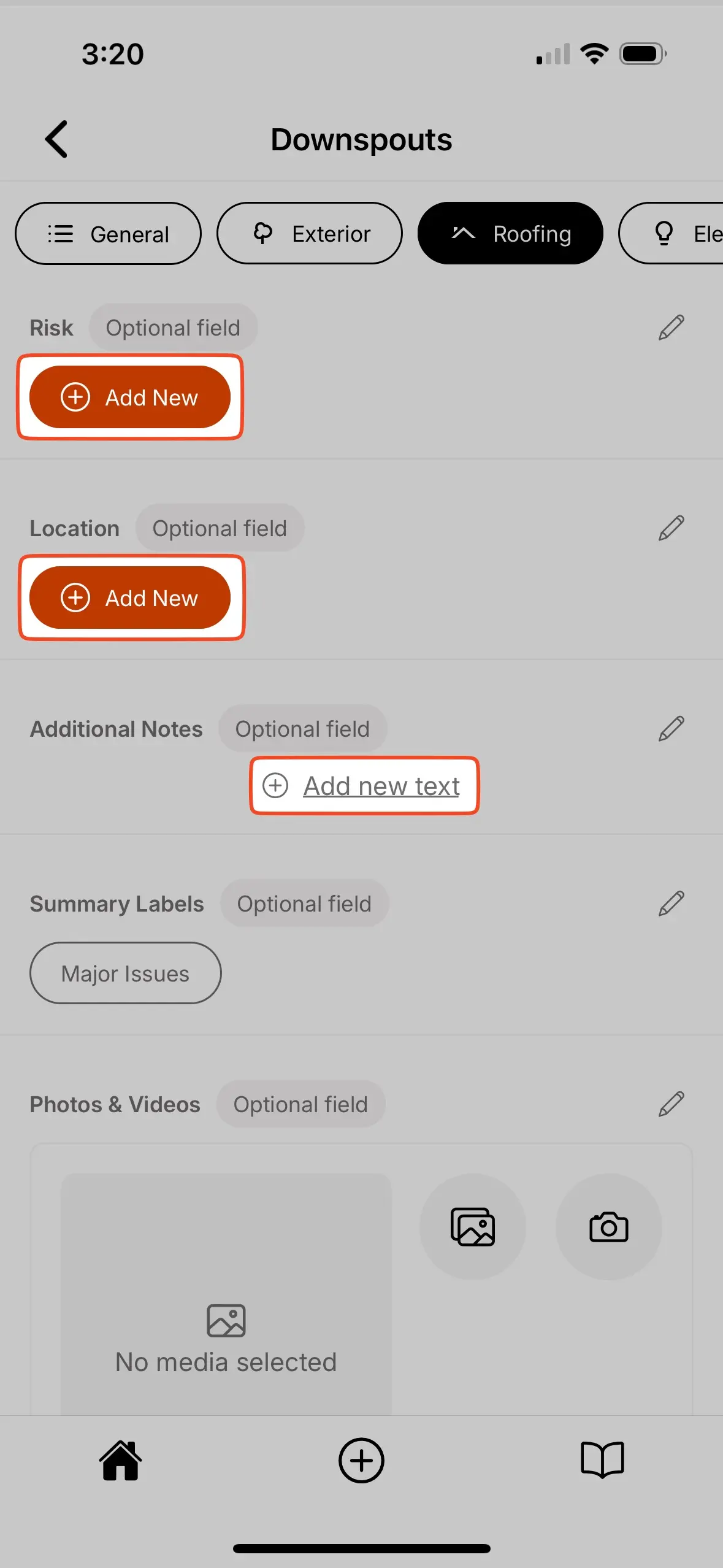Tap Add New under Risk
Screen dimensions: 723x1568
pyautogui.click(x=130, y=398)
